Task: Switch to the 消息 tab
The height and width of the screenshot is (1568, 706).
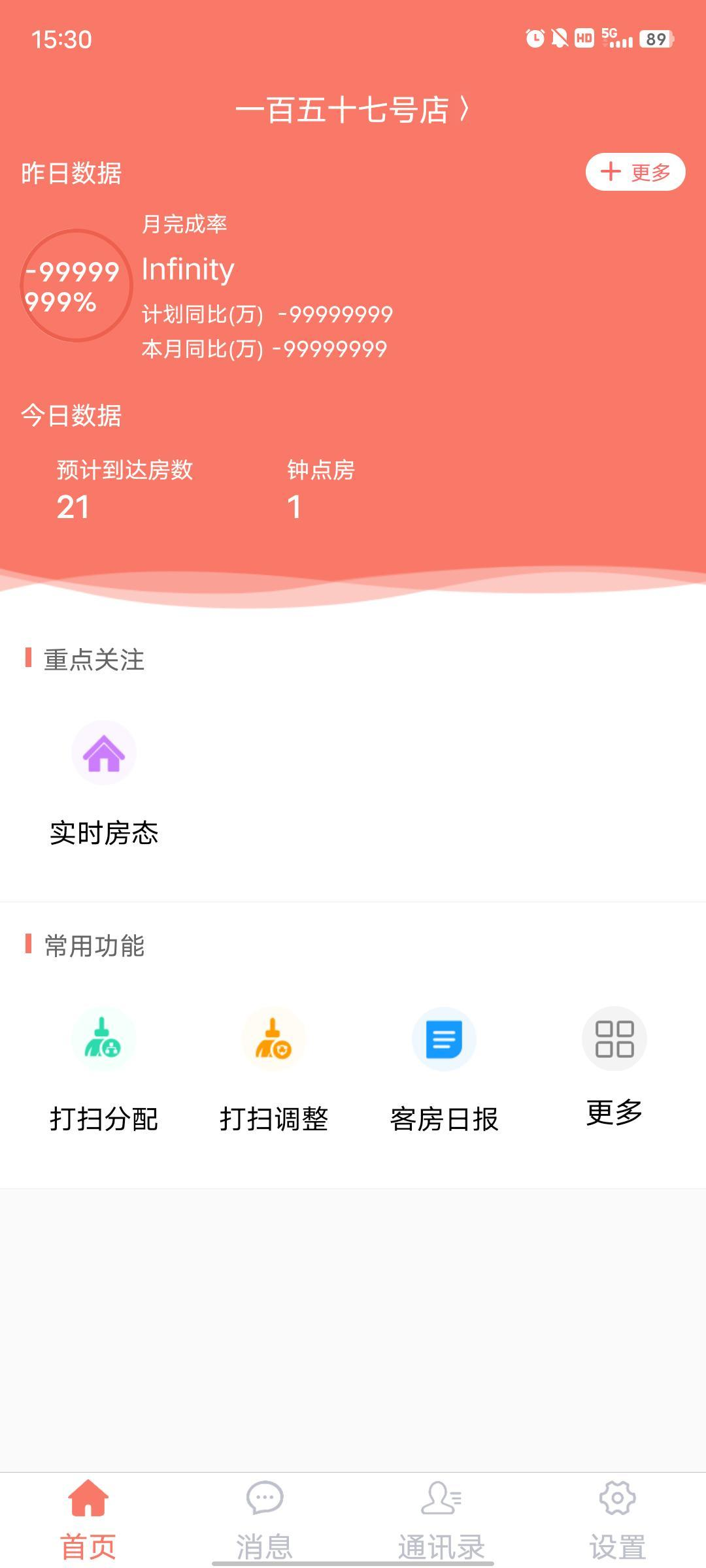Action: tap(265, 1520)
